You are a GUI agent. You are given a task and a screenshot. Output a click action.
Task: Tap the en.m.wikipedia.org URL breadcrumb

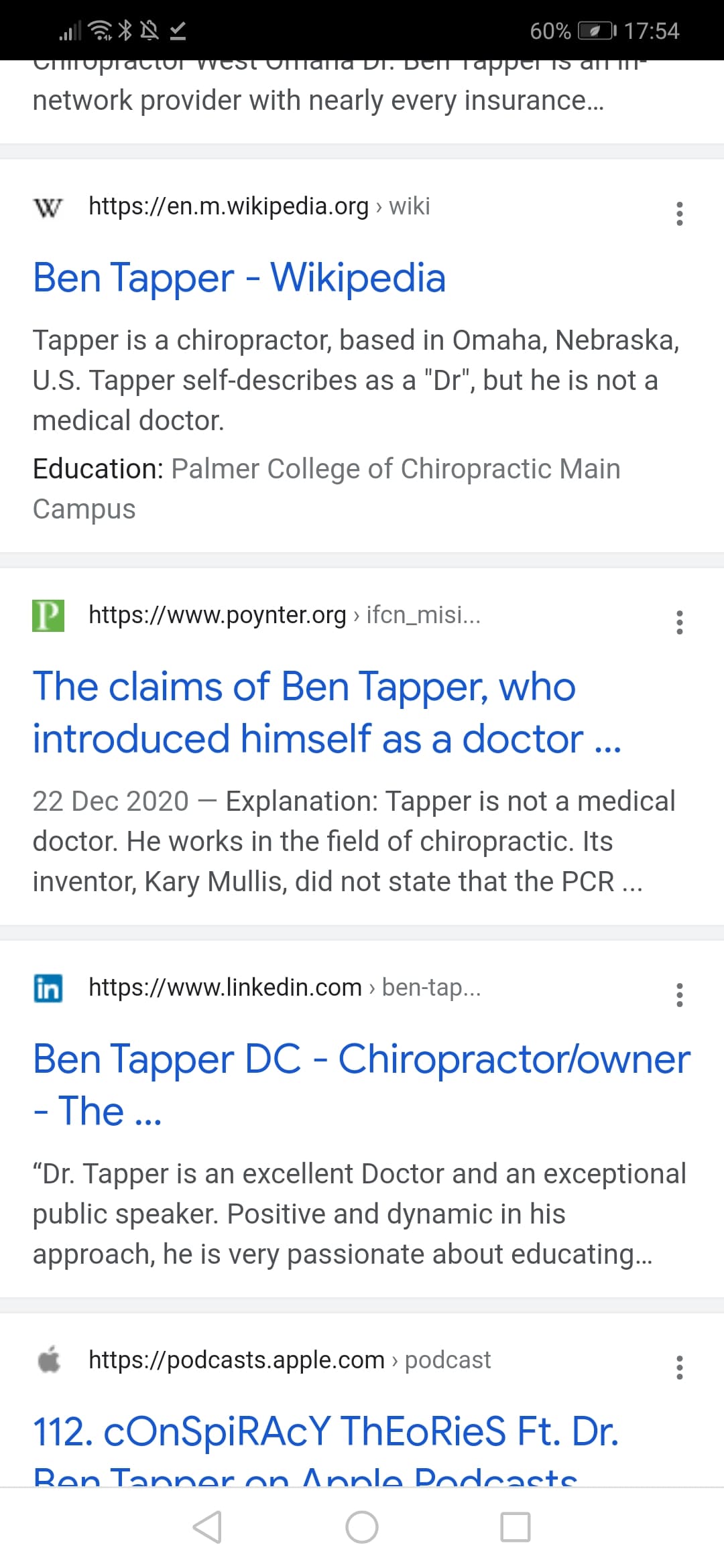click(x=259, y=206)
